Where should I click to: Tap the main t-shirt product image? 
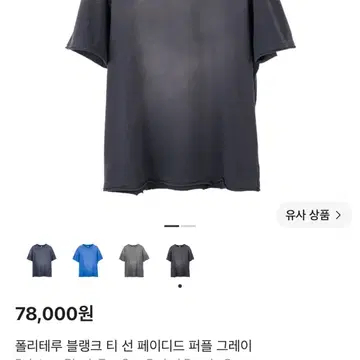pyautogui.click(x=180, y=97)
